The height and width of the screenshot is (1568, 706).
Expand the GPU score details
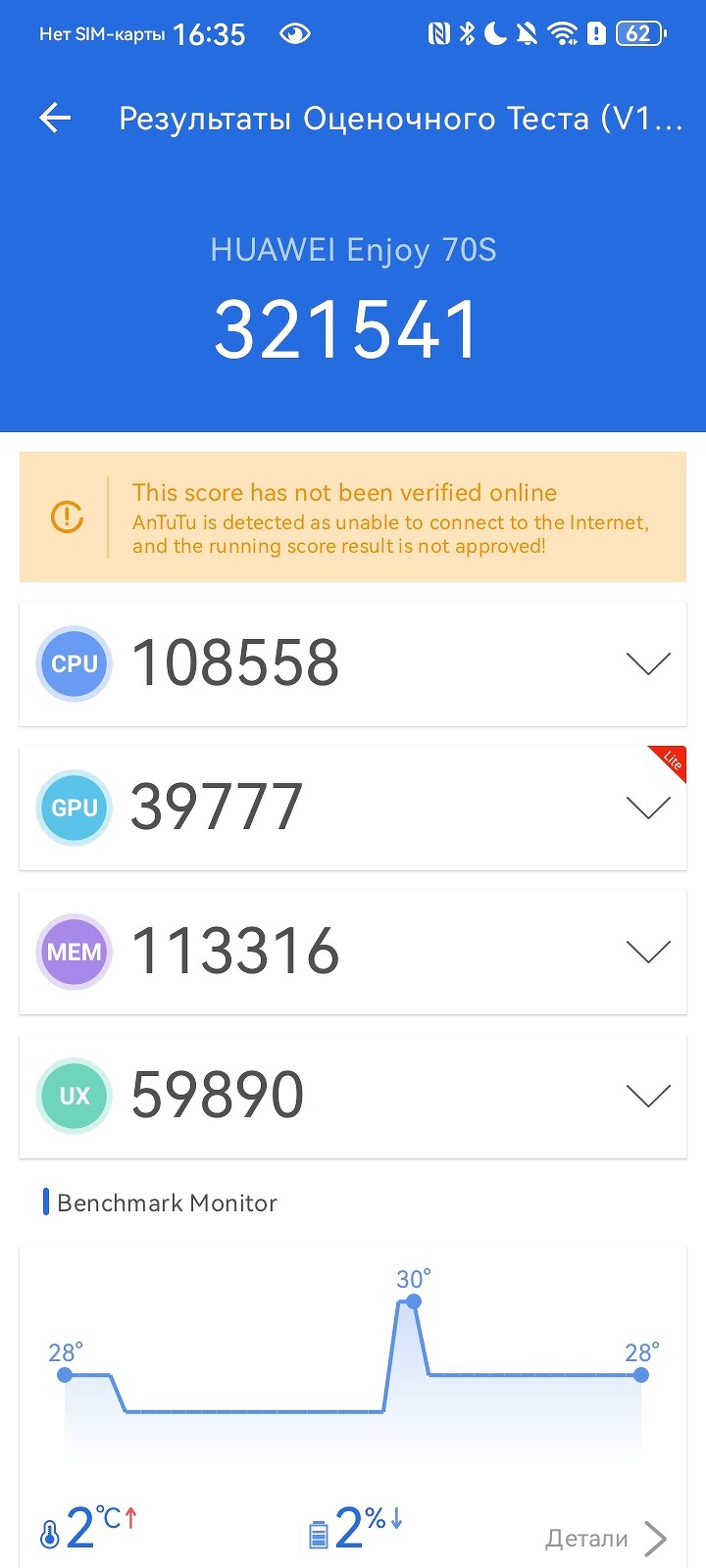[x=648, y=808]
